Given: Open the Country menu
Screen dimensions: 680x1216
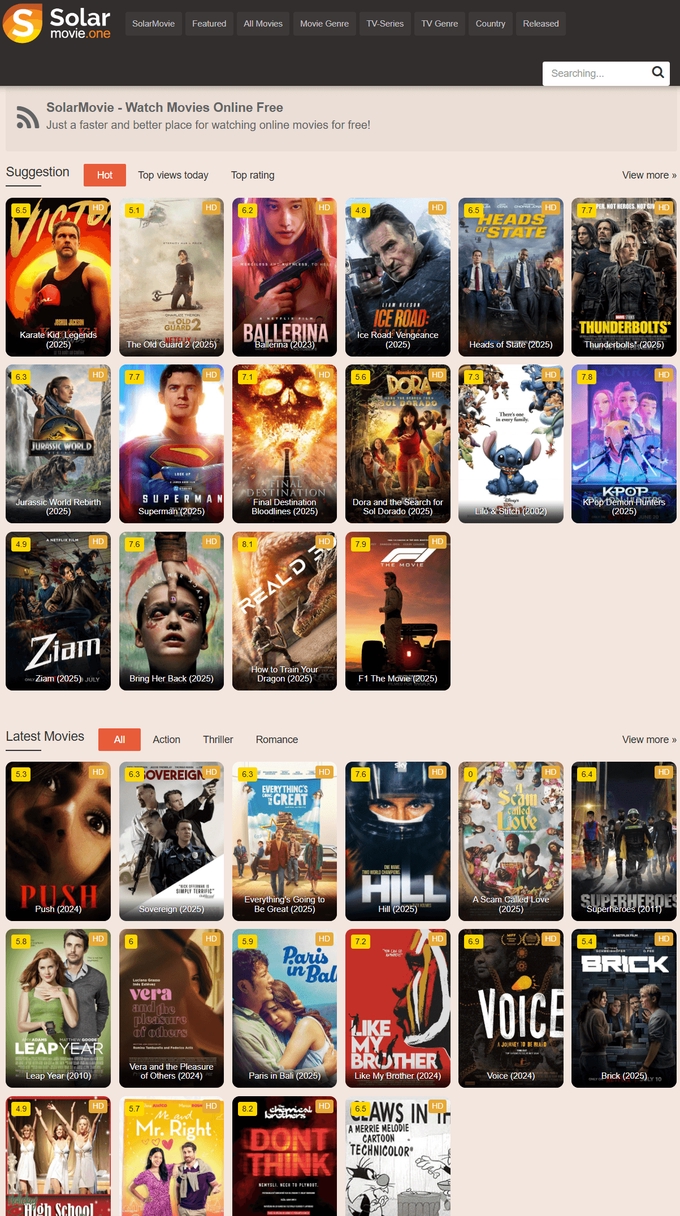Looking at the screenshot, I should (490, 23).
